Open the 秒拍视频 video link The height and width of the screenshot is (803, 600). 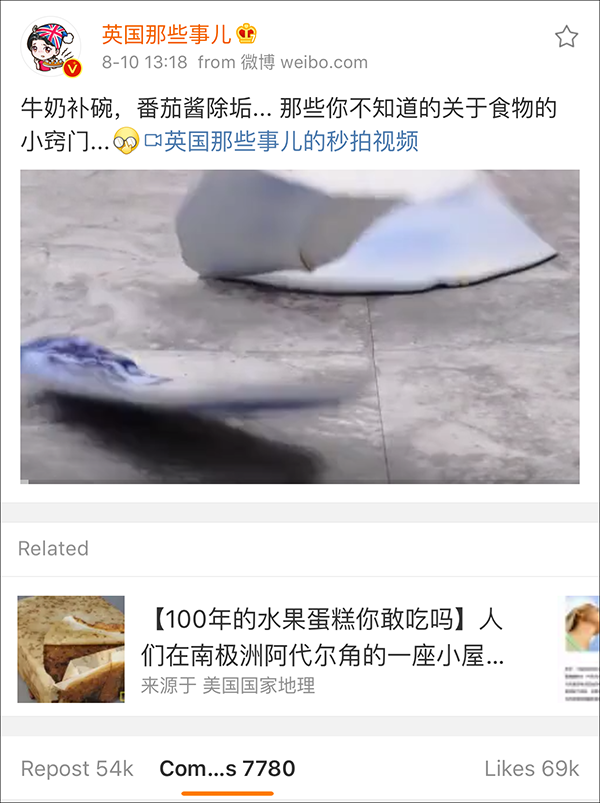pyautogui.click(x=282, y=142)
